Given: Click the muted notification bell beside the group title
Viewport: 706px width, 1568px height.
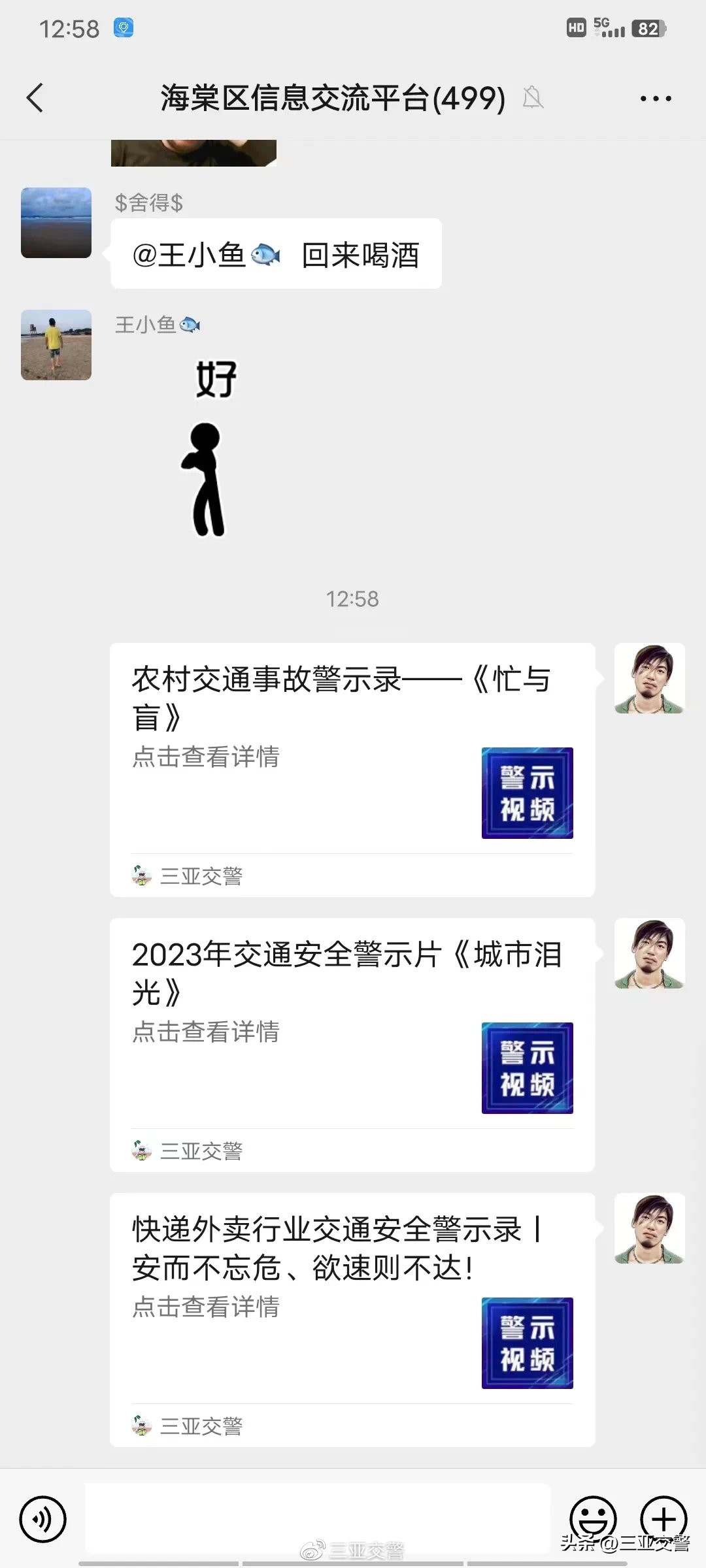Looking at the screenshot, I should click(x=533, y=98).
